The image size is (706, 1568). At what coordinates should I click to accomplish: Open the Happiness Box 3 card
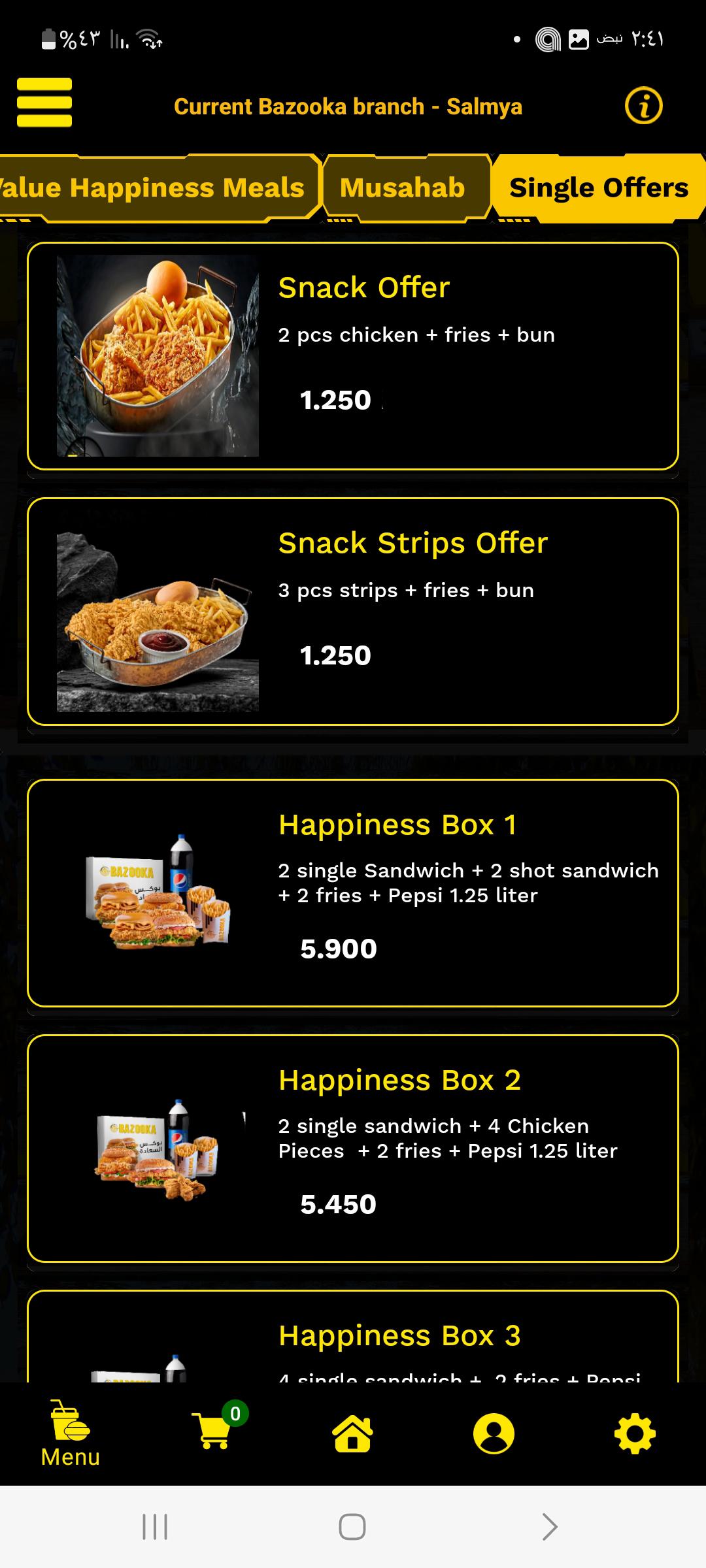(353, 1336)
